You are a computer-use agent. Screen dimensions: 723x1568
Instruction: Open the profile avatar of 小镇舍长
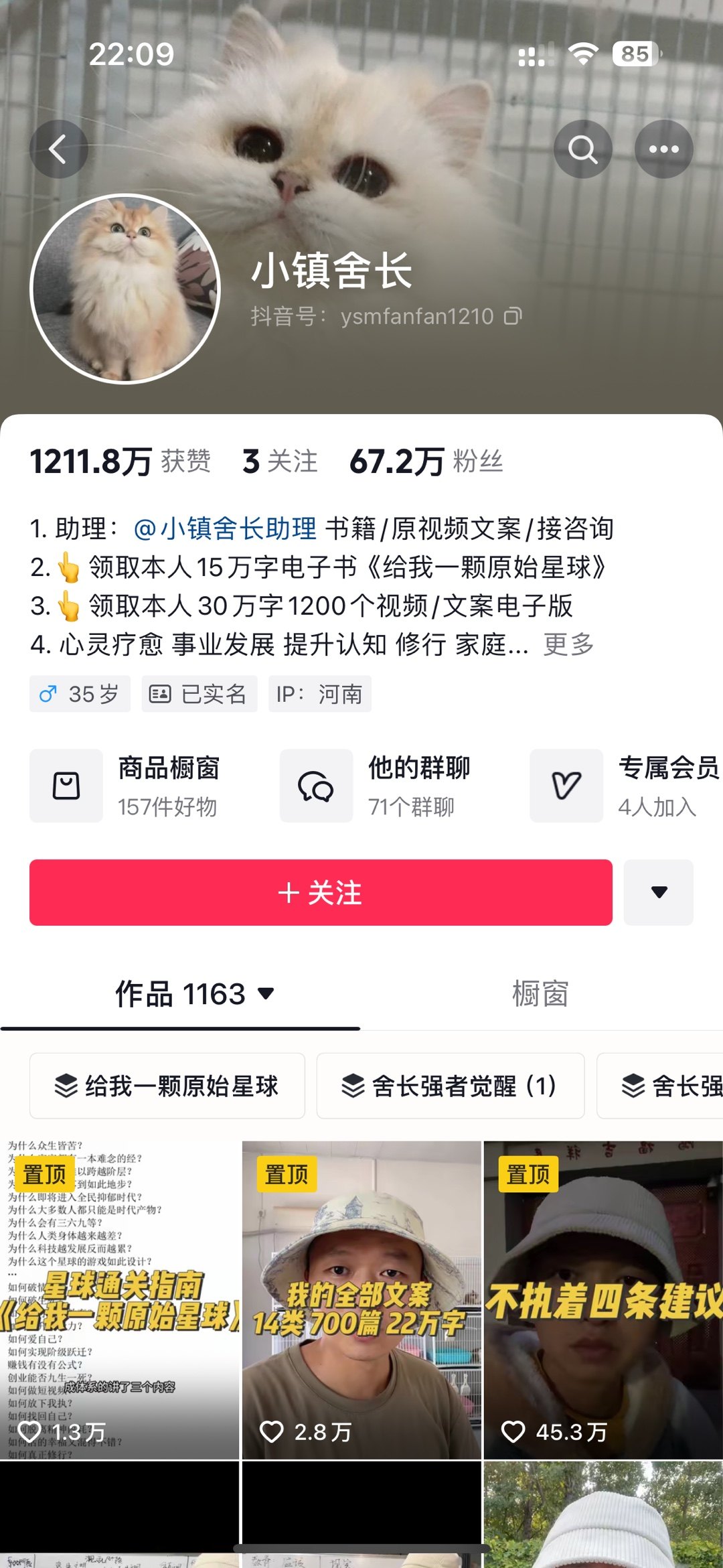[x=125, y=289]
